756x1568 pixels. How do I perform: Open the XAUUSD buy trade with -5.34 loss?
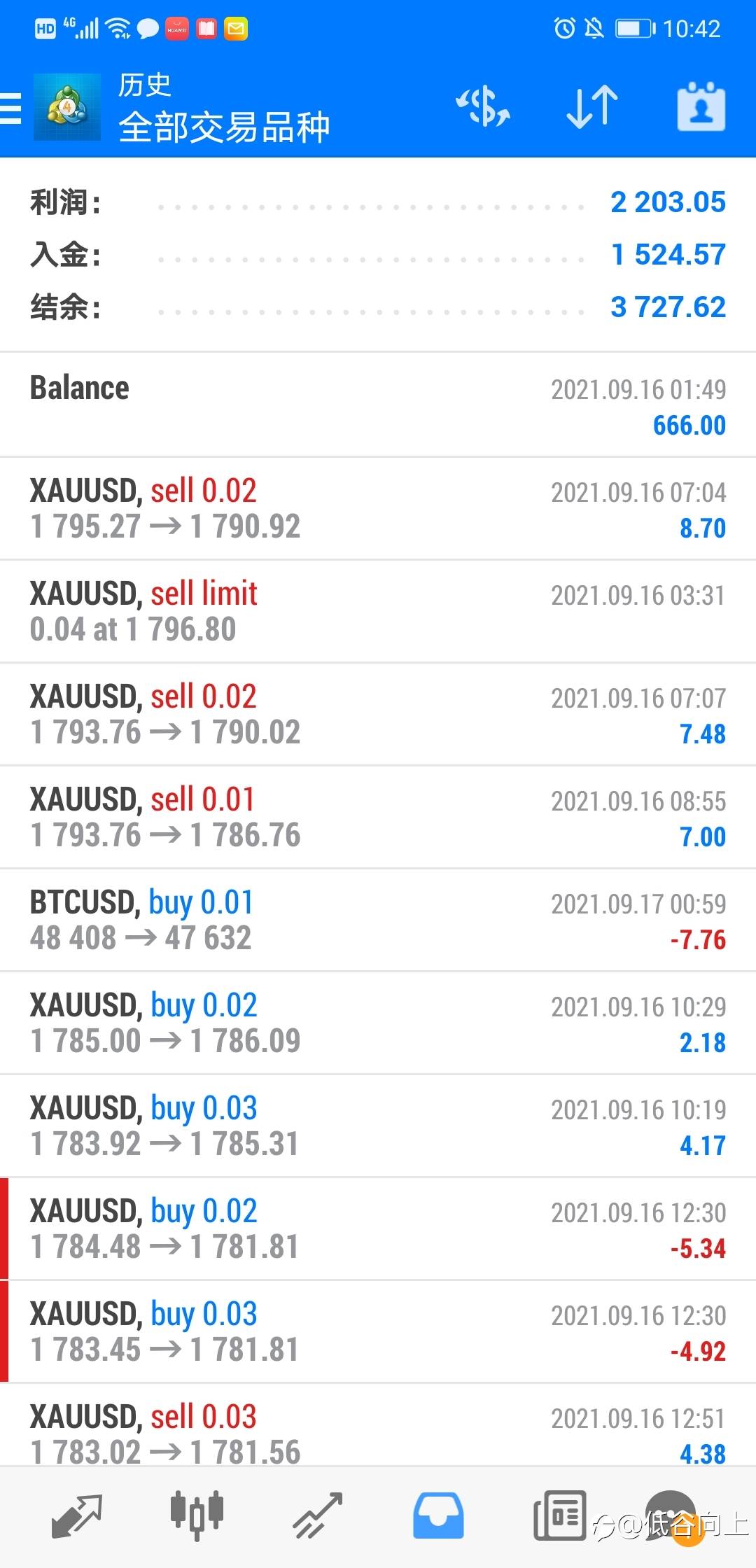coord(378,1228)
